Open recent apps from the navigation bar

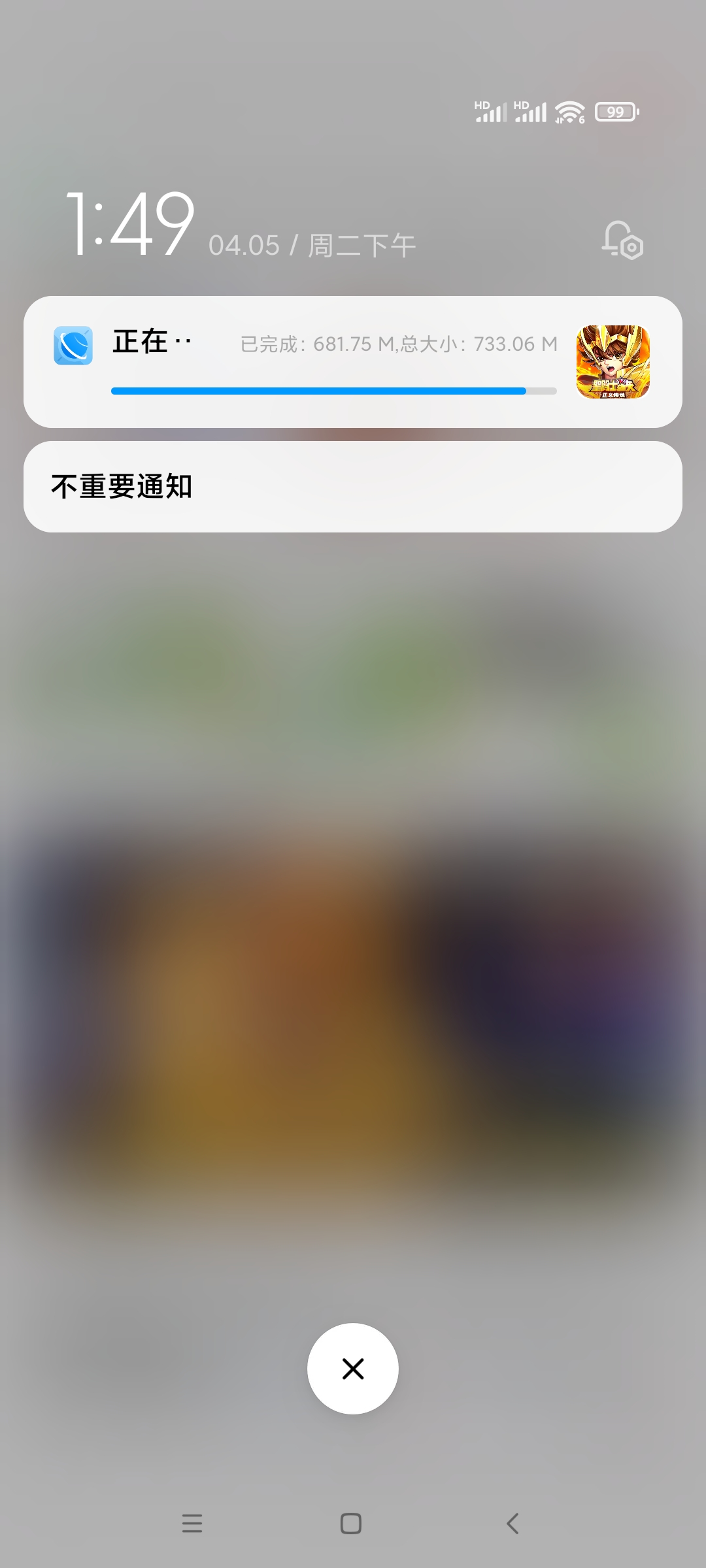192,1524
